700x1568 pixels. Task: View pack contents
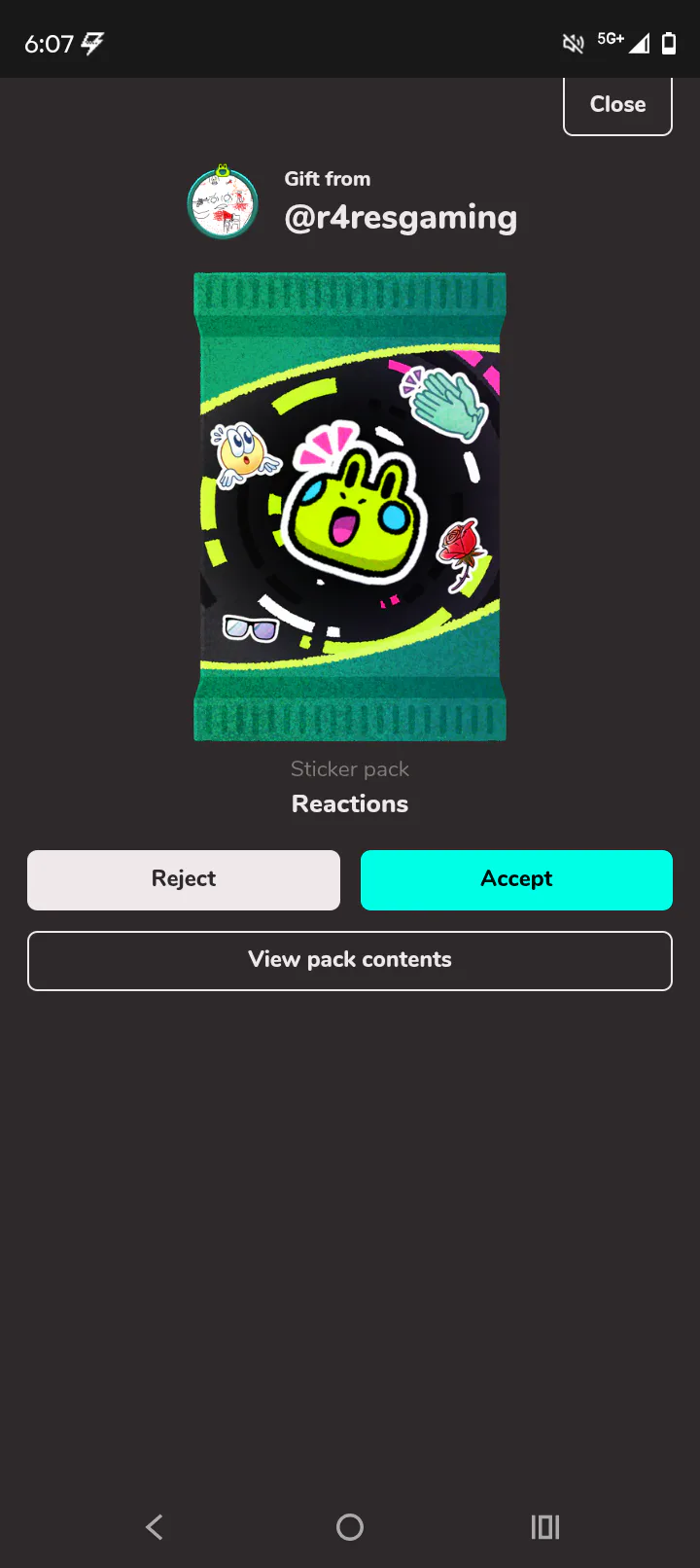(350, 960)
